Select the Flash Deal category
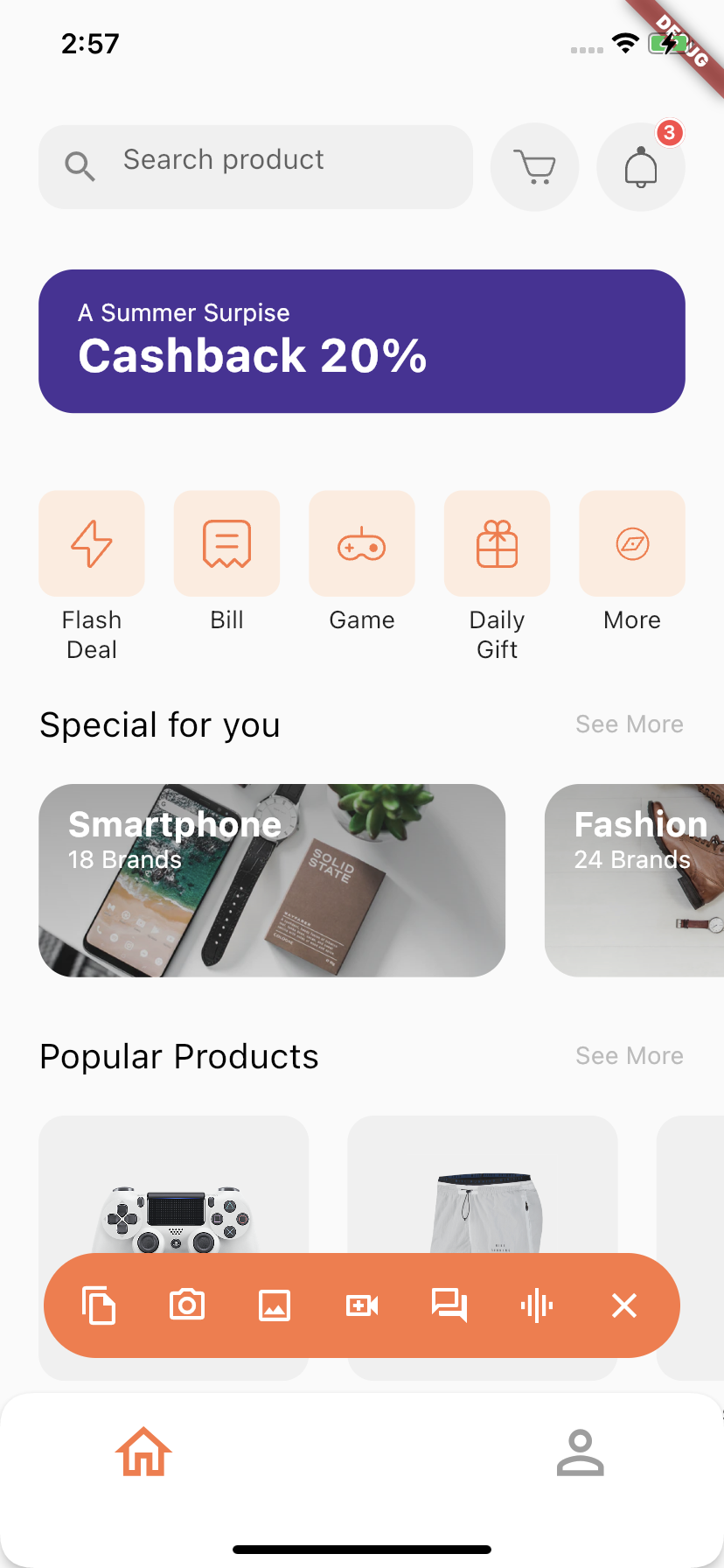This screenshot has width=724, height=1568. pyautogui.click(x=92, y=543)
